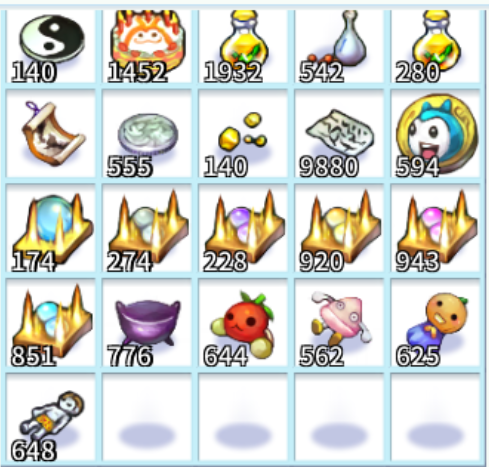Choose the pink running creature, 562
This screenshot has width=489, height=467.
click(x=339, y=323)
